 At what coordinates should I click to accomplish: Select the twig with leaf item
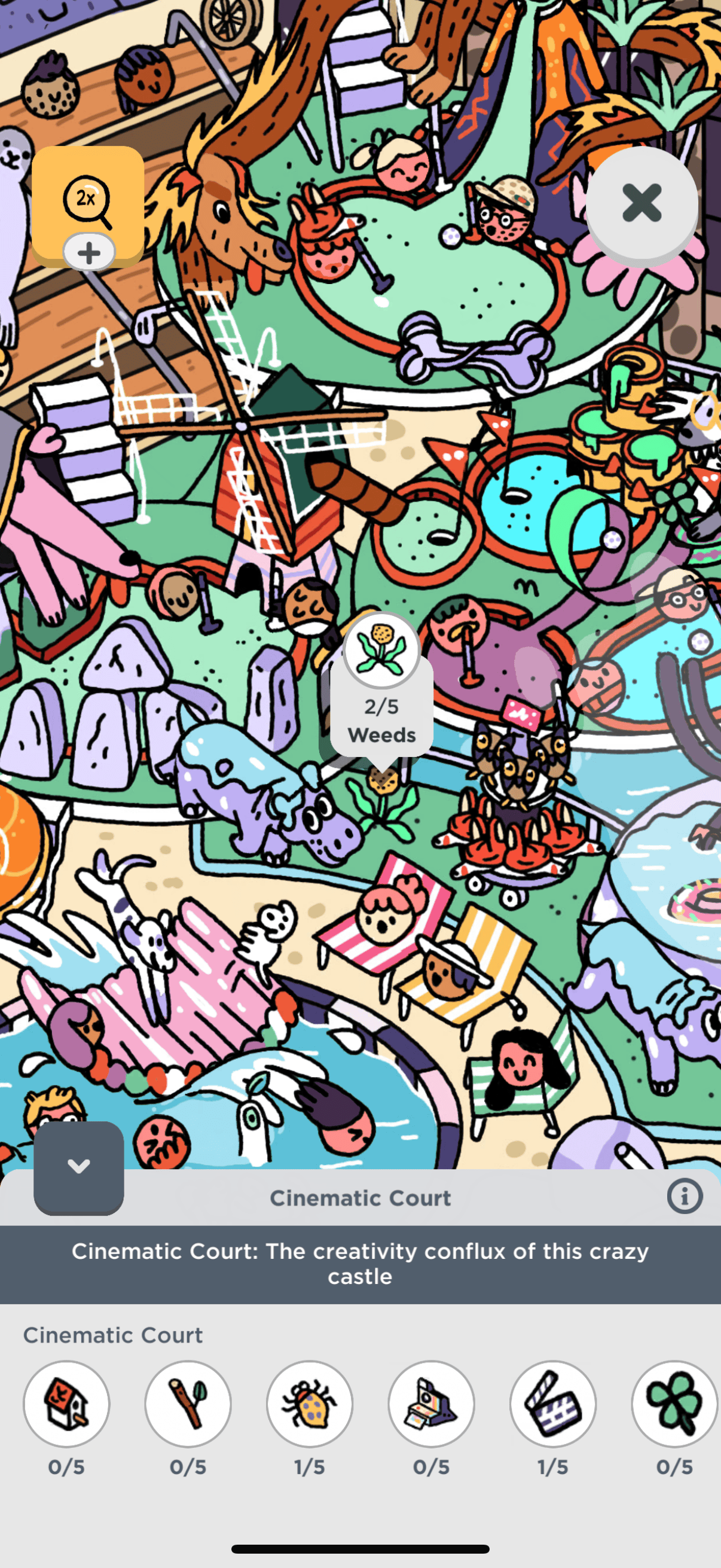click(188, 1404)
